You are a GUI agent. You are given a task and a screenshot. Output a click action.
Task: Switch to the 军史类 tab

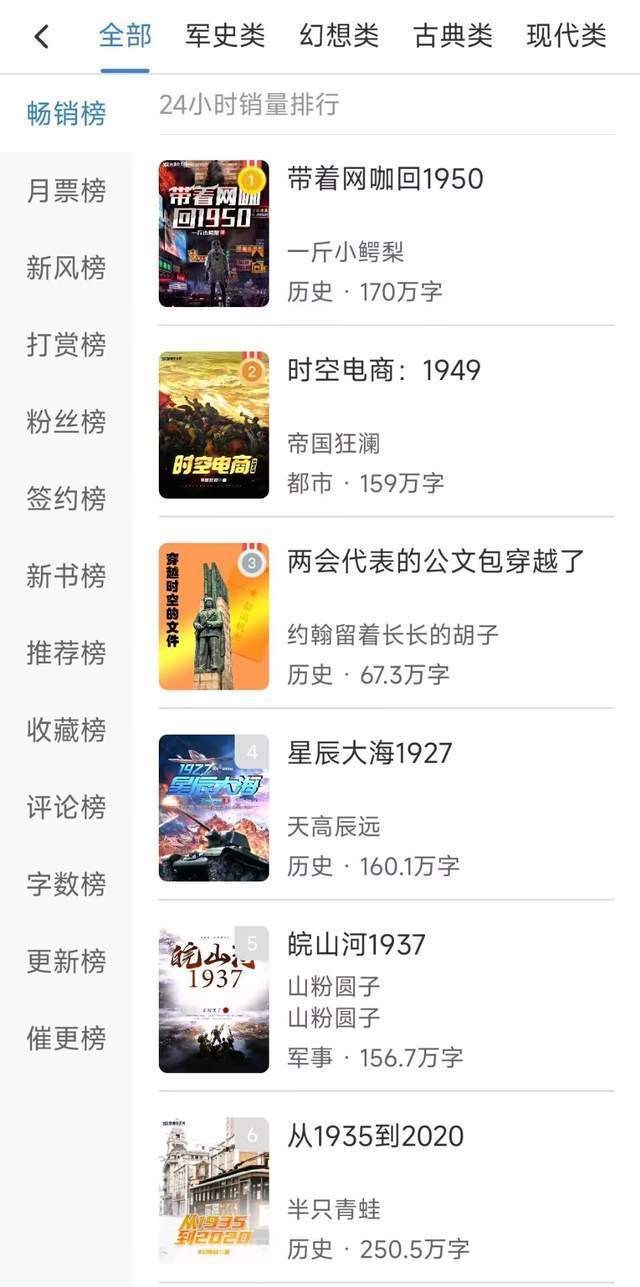[225, 37]
